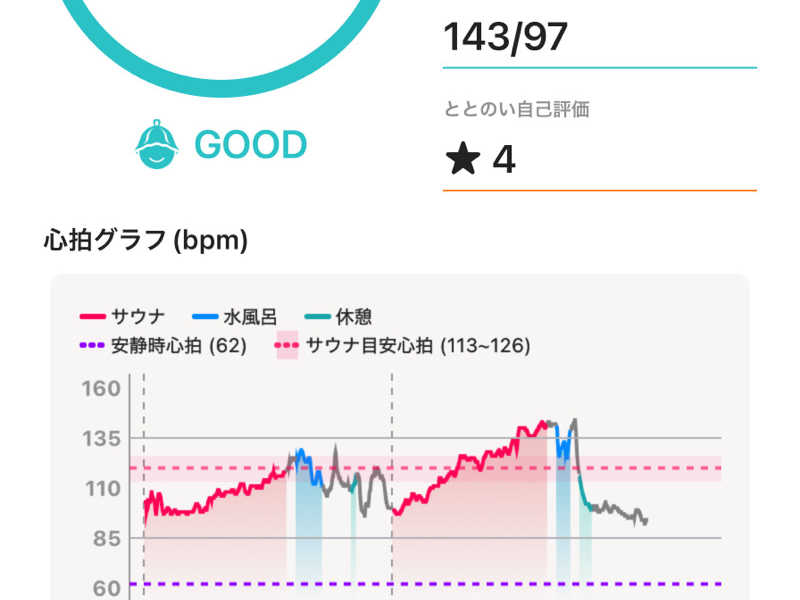This screenshot has width=800, height=600.
Task: Edit the 143/97 value field
Action: pos(599,37)
